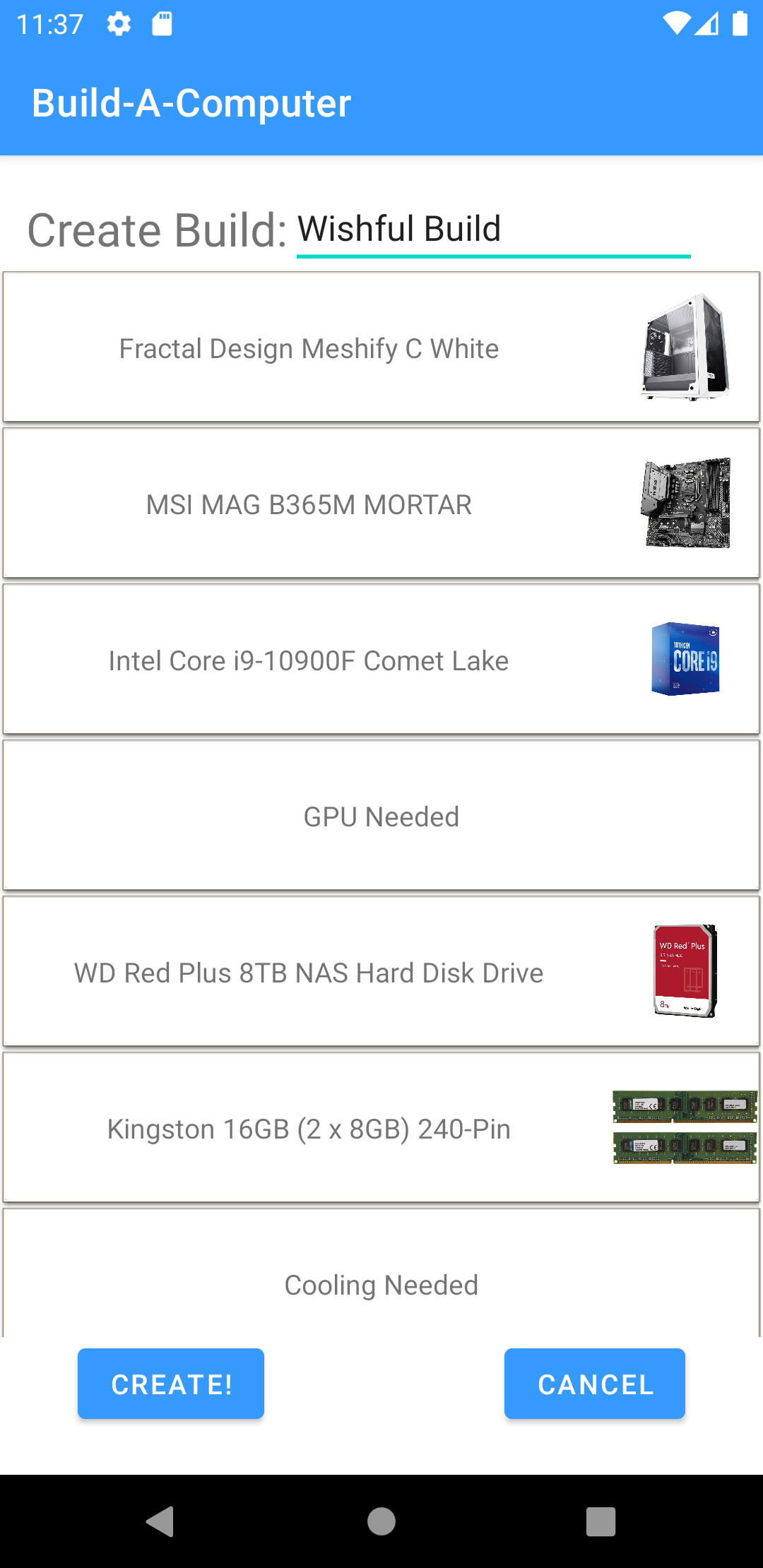Open the Fractal Design Meshify C White row

pyautogui.click(x=381, y=348)
